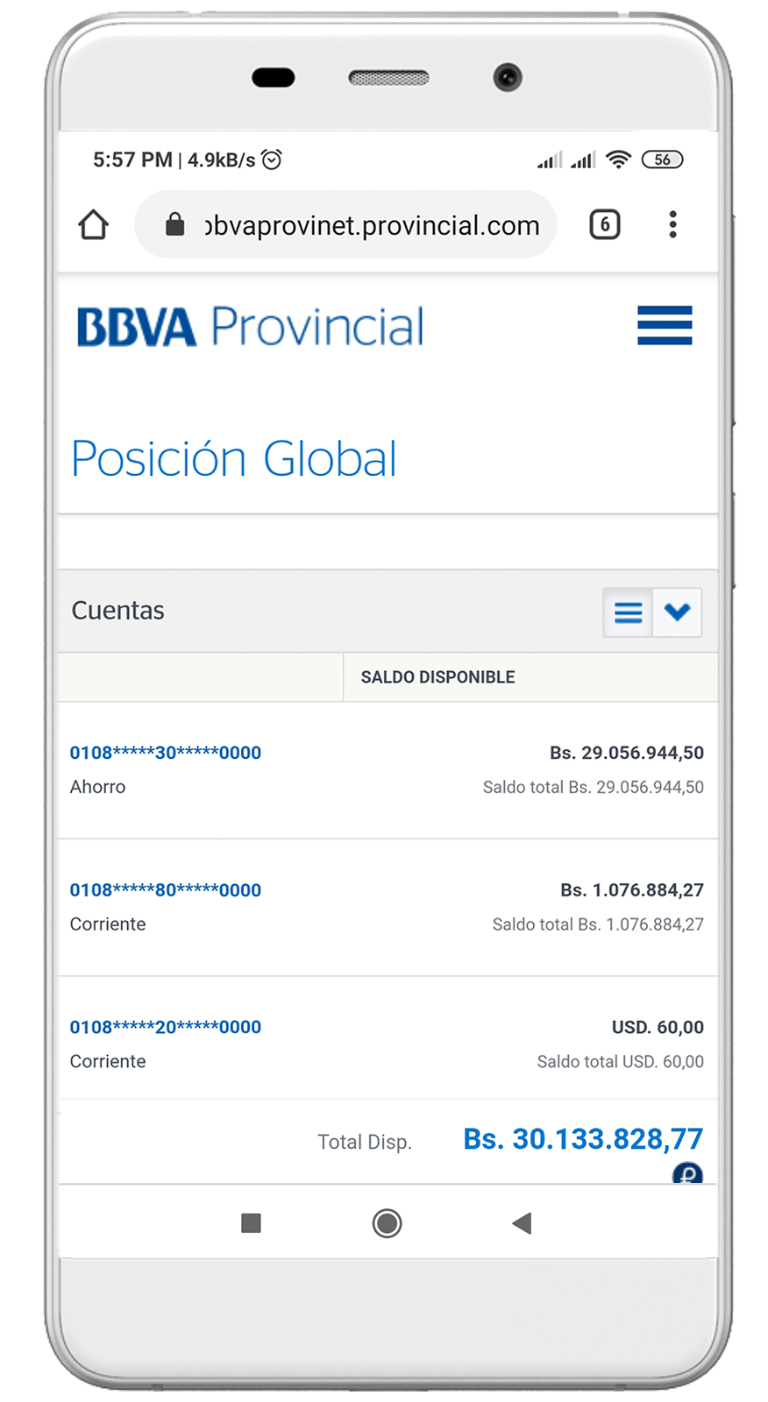This screenshot has width=768, height=1402.
Task: Select the list view icon in Cuentas section
Action: tap(627, 612)
